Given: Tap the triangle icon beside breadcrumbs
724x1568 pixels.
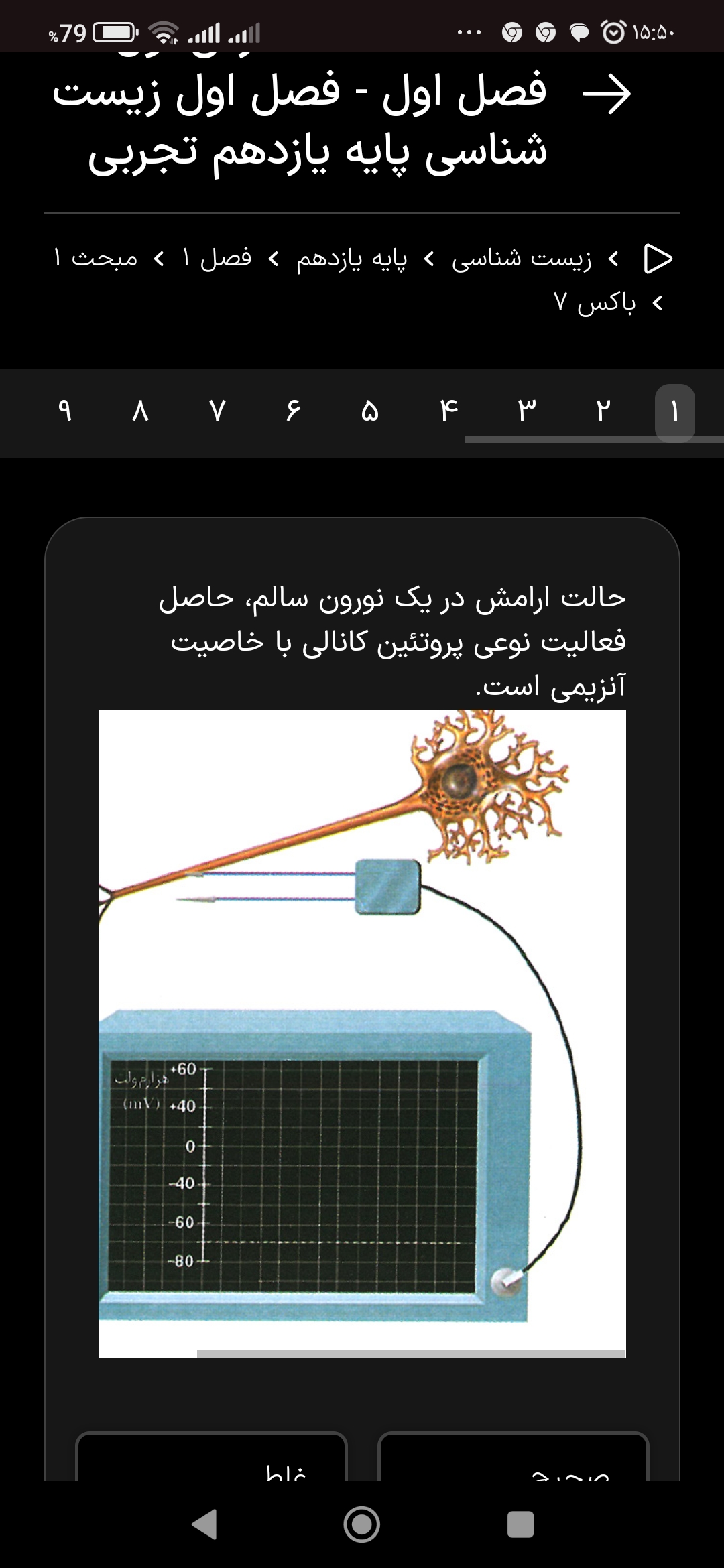Looking at the screenshot, I should (657, 258).
